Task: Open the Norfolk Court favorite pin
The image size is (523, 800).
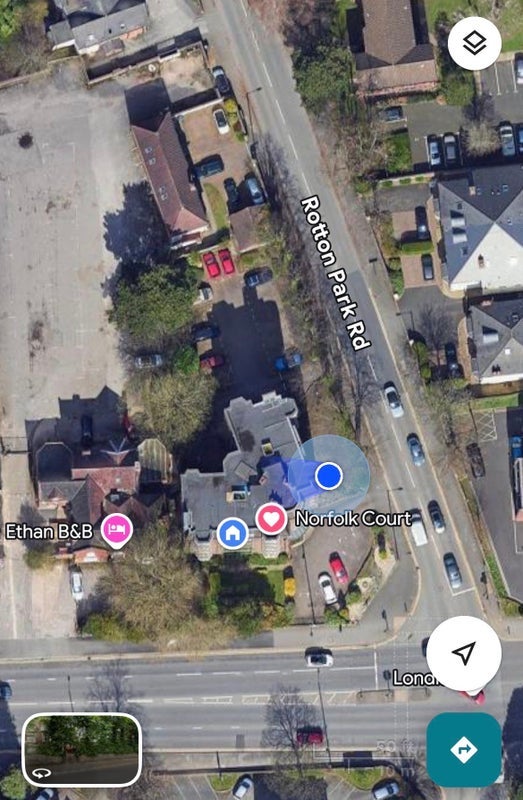Action: click(x=271, y=519)
